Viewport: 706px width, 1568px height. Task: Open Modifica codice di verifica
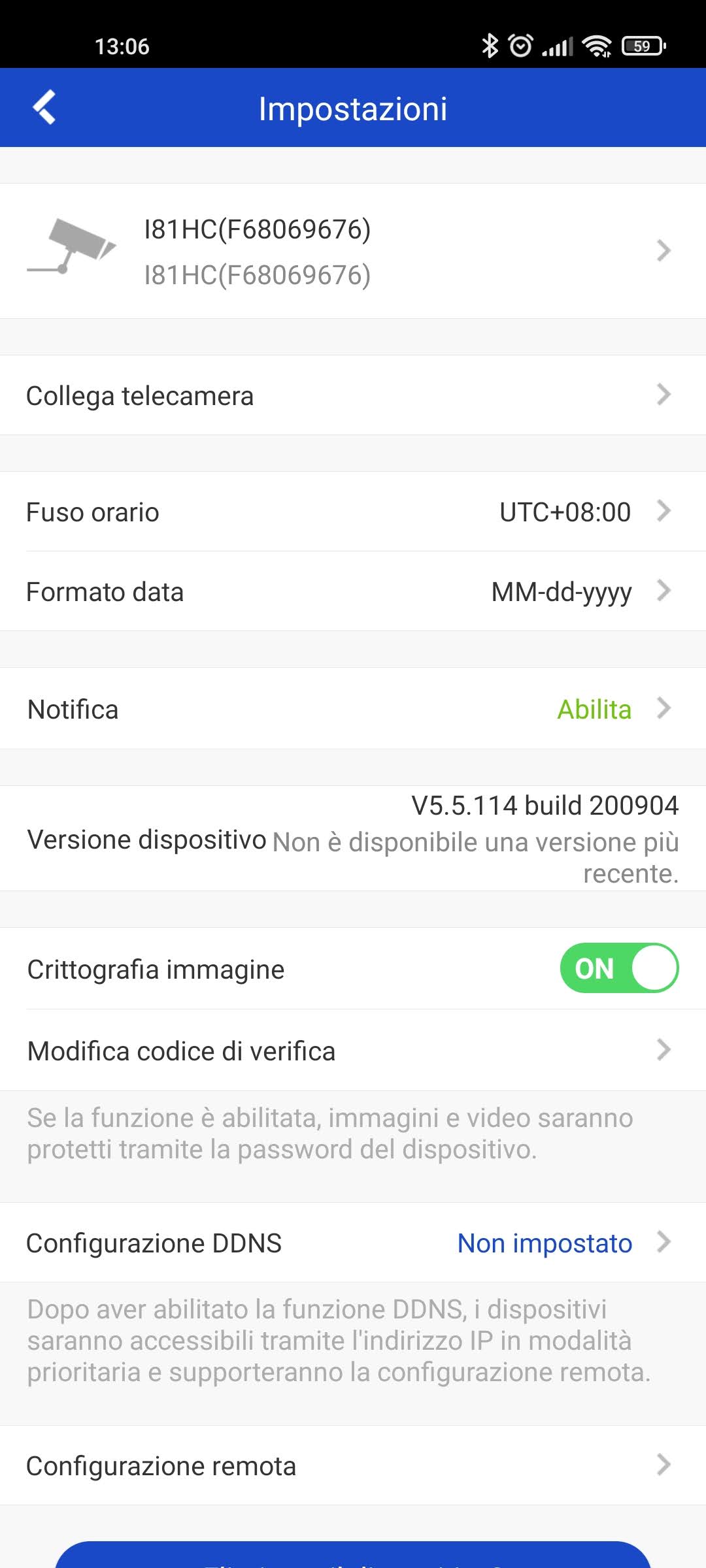tap(353, 1051)
